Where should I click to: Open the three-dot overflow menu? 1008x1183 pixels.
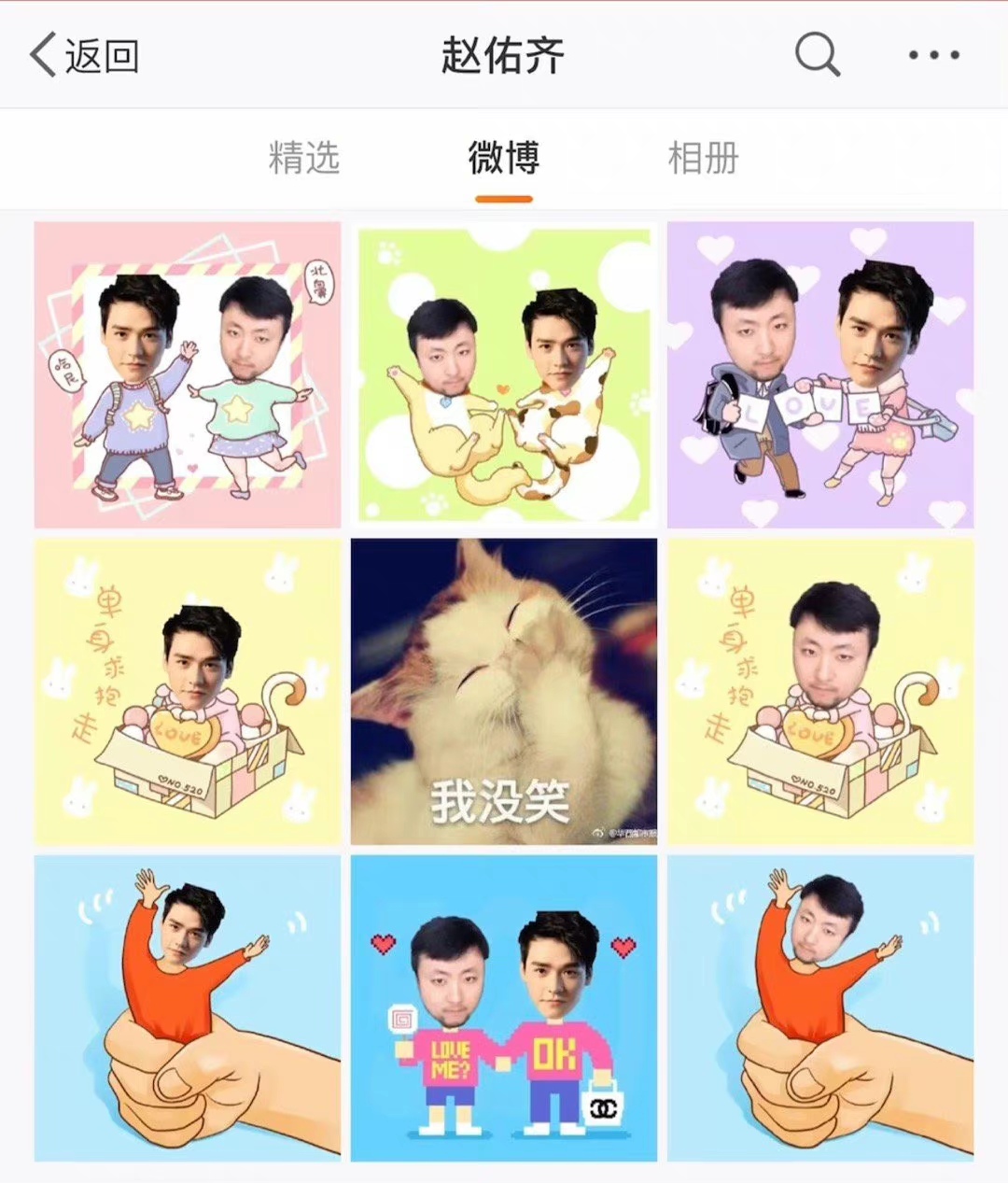coord(934,55)
